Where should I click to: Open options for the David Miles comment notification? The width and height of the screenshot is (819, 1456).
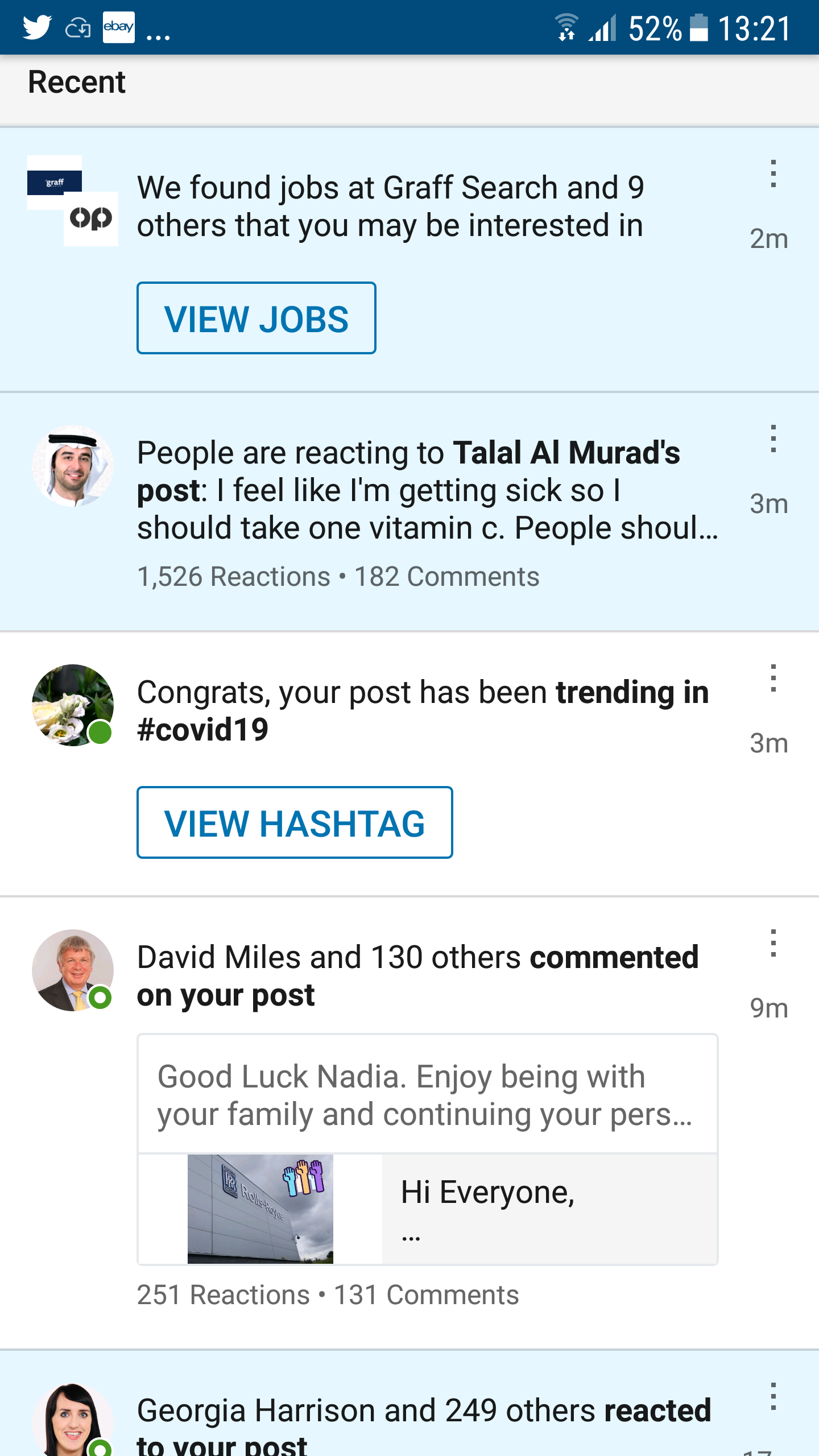pos(773,943)
